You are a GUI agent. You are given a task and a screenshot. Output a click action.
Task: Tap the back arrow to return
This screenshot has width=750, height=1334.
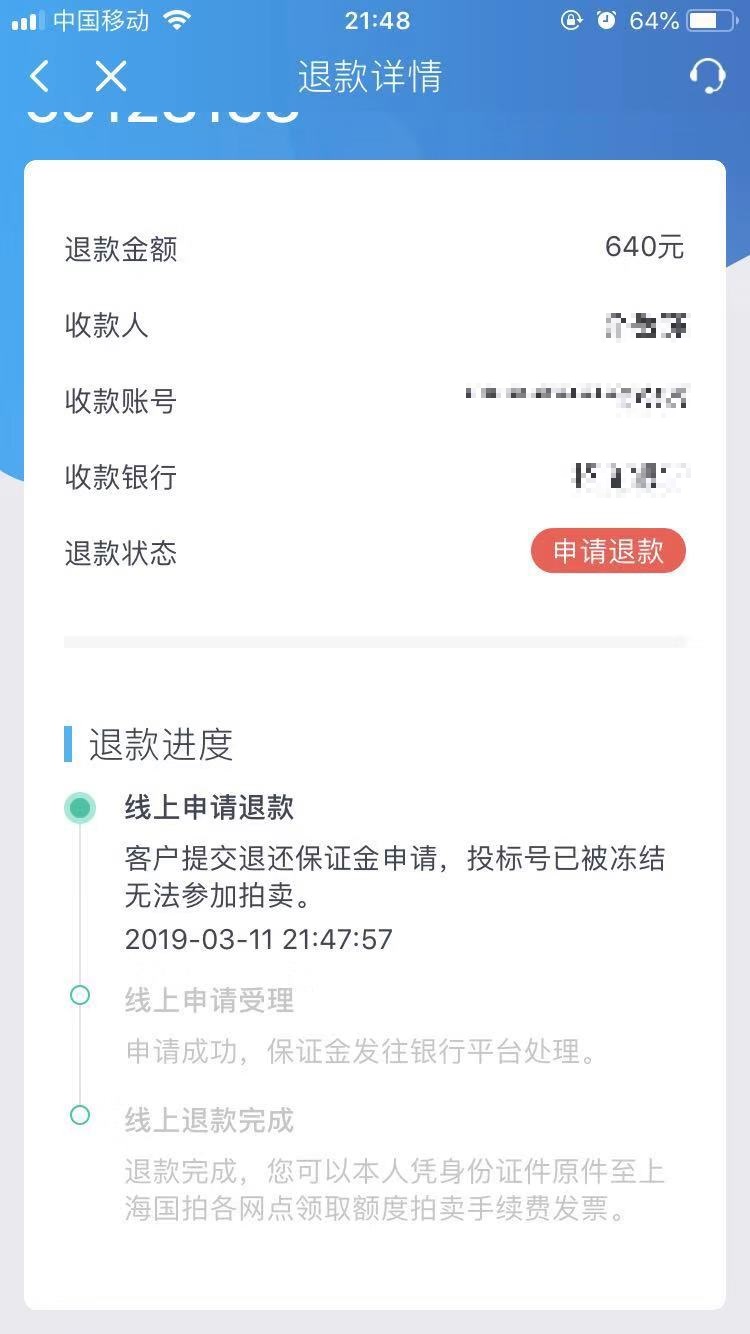click(39, 77)
